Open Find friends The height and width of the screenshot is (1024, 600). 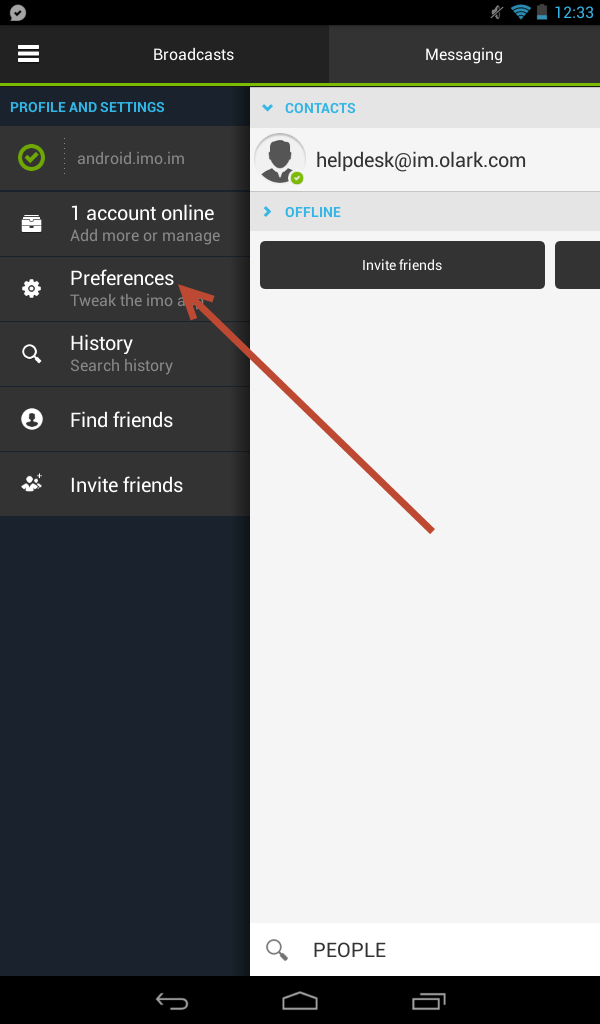pyautogui.click(x=125, y=420)
